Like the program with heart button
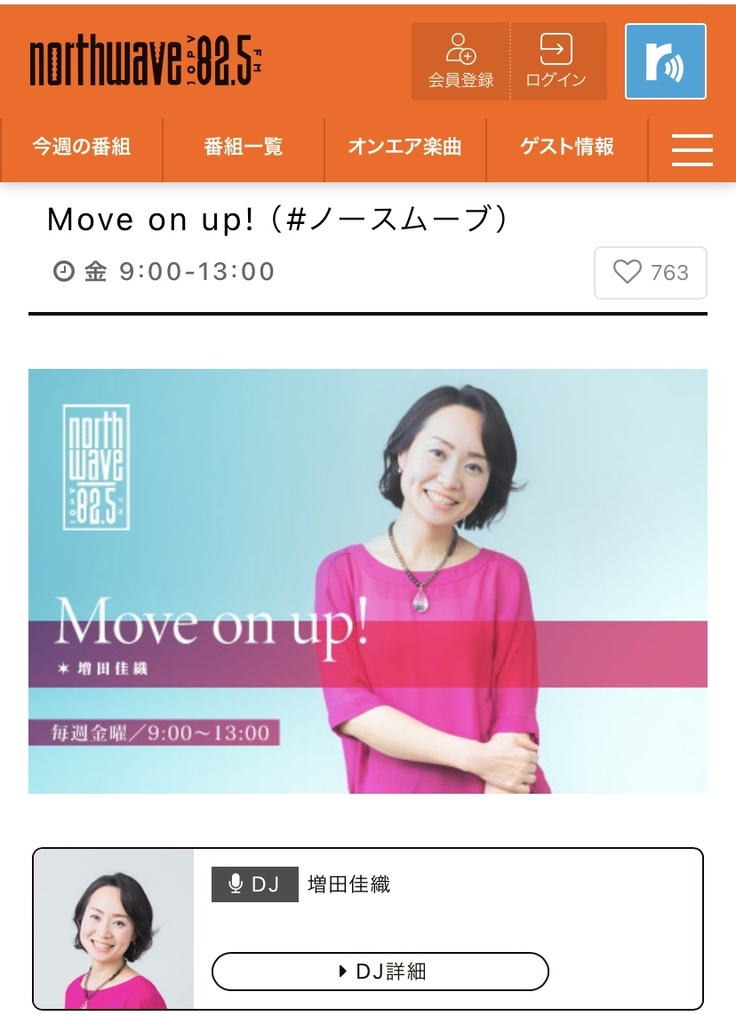 coord(650,272)
